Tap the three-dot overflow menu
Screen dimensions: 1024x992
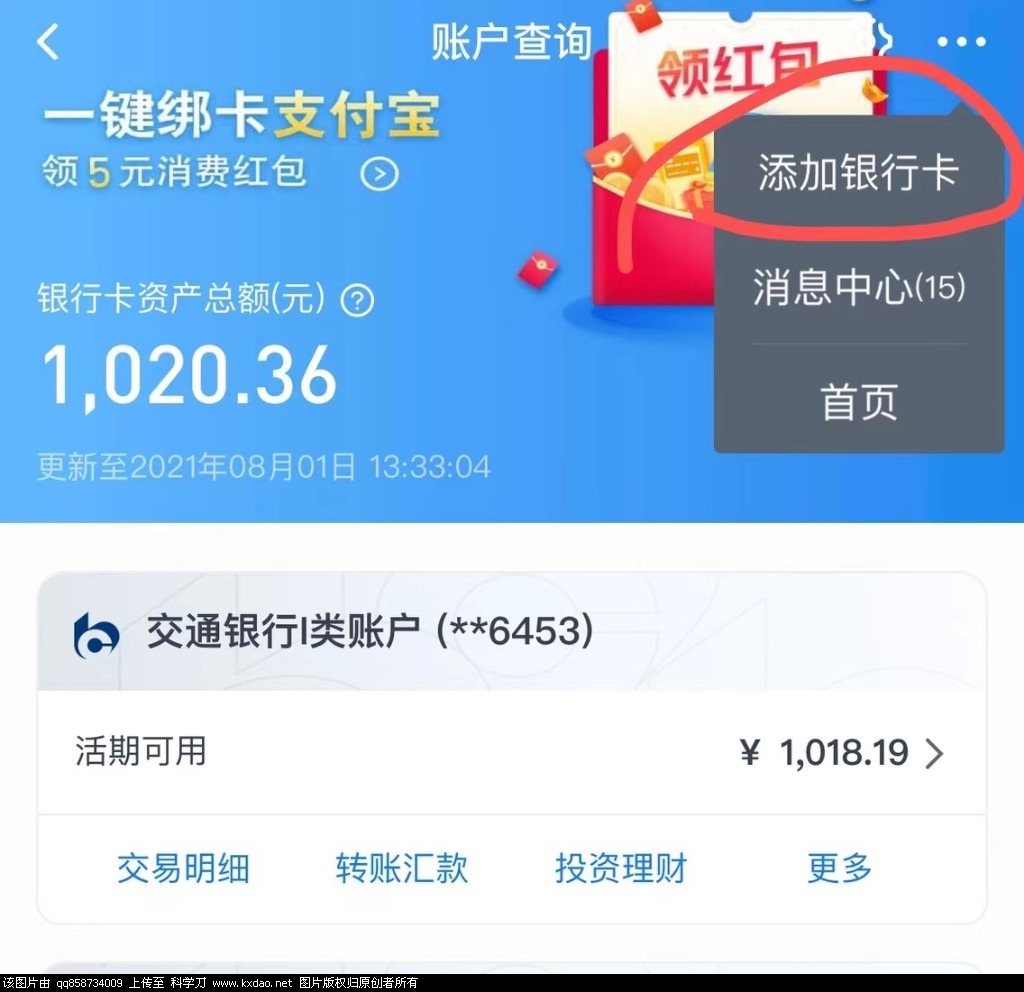[x=961, y=42]
